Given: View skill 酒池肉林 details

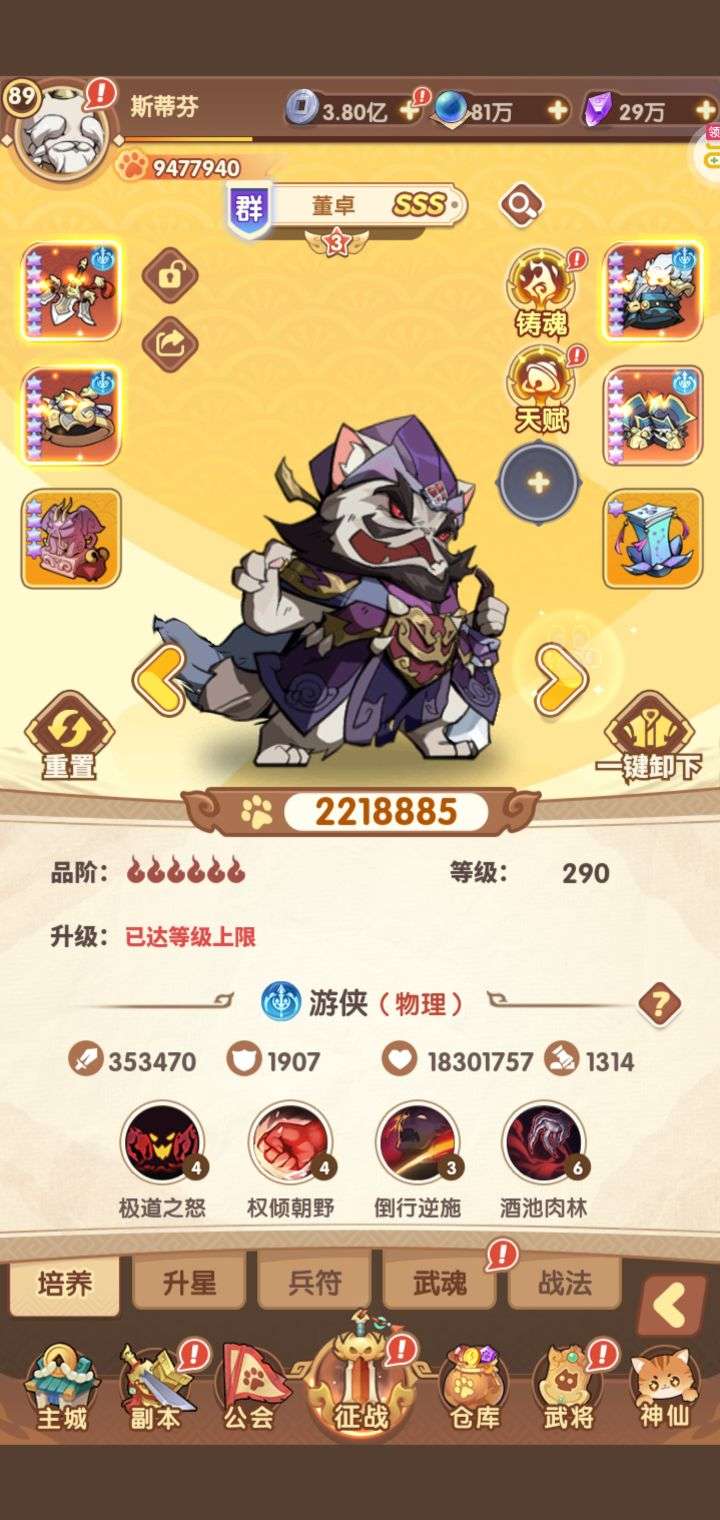Looking at the screenshot, I should point(543,1142).
